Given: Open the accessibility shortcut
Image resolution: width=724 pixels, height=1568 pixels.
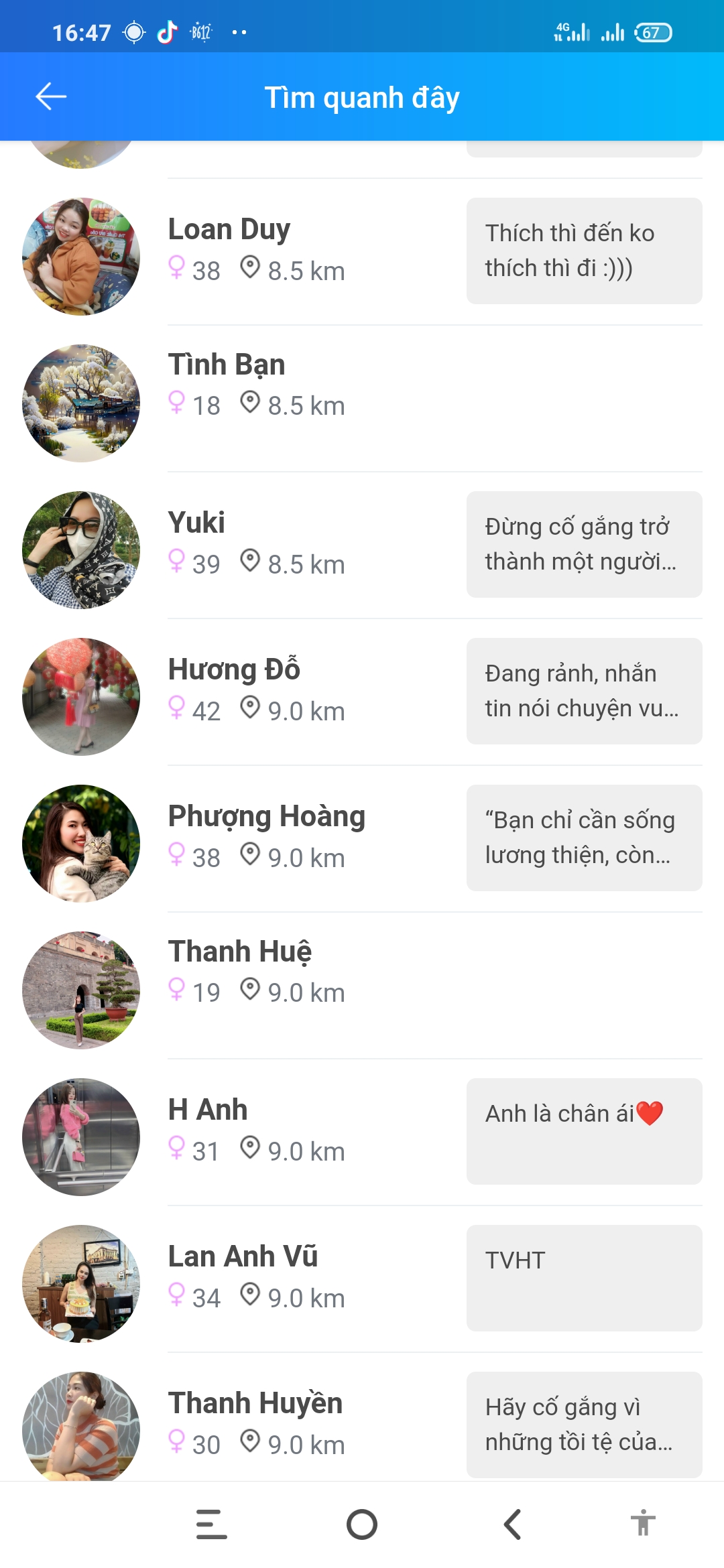Looking at the screenshot, I should click(642, 1523).
